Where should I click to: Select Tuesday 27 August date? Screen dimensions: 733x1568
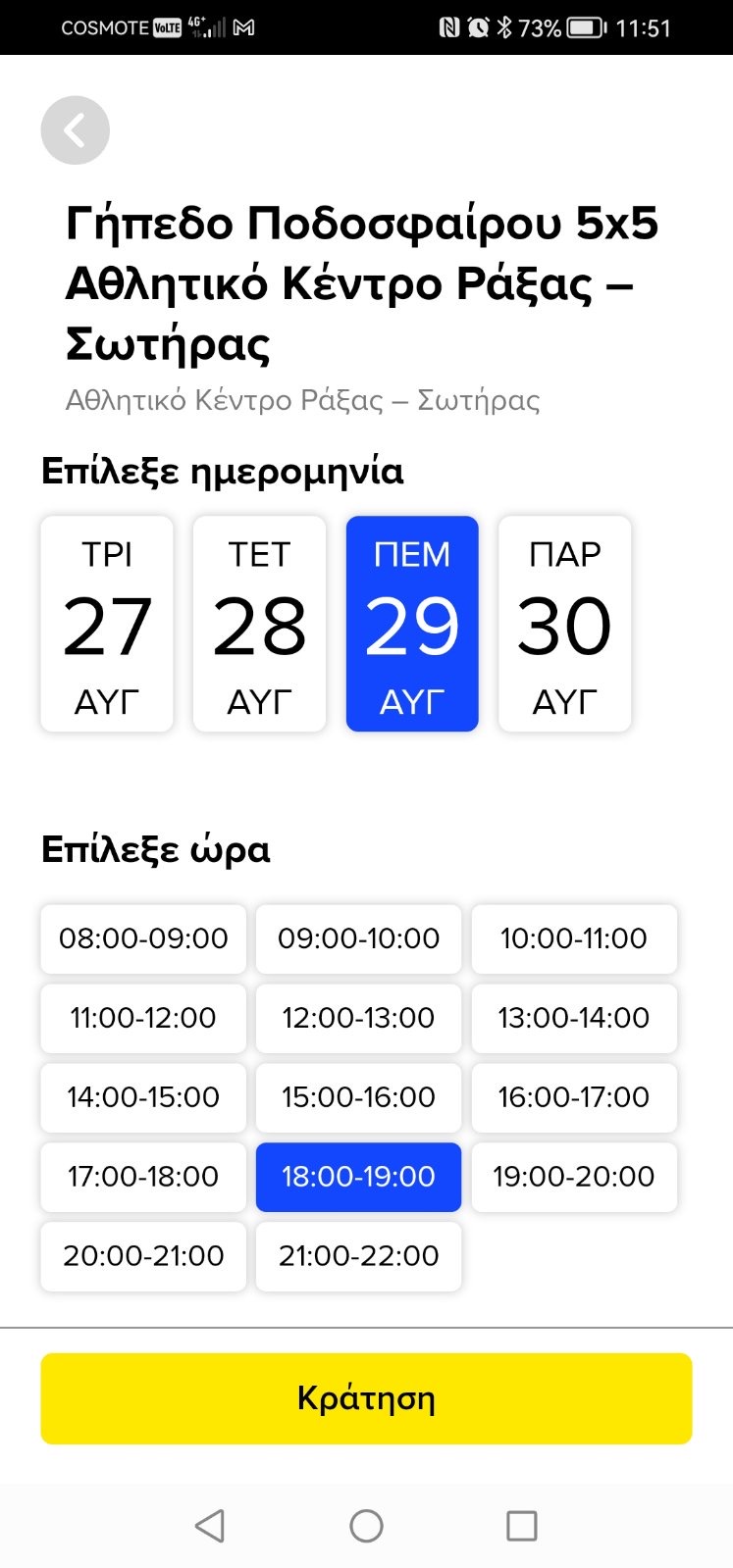(107, 625)
